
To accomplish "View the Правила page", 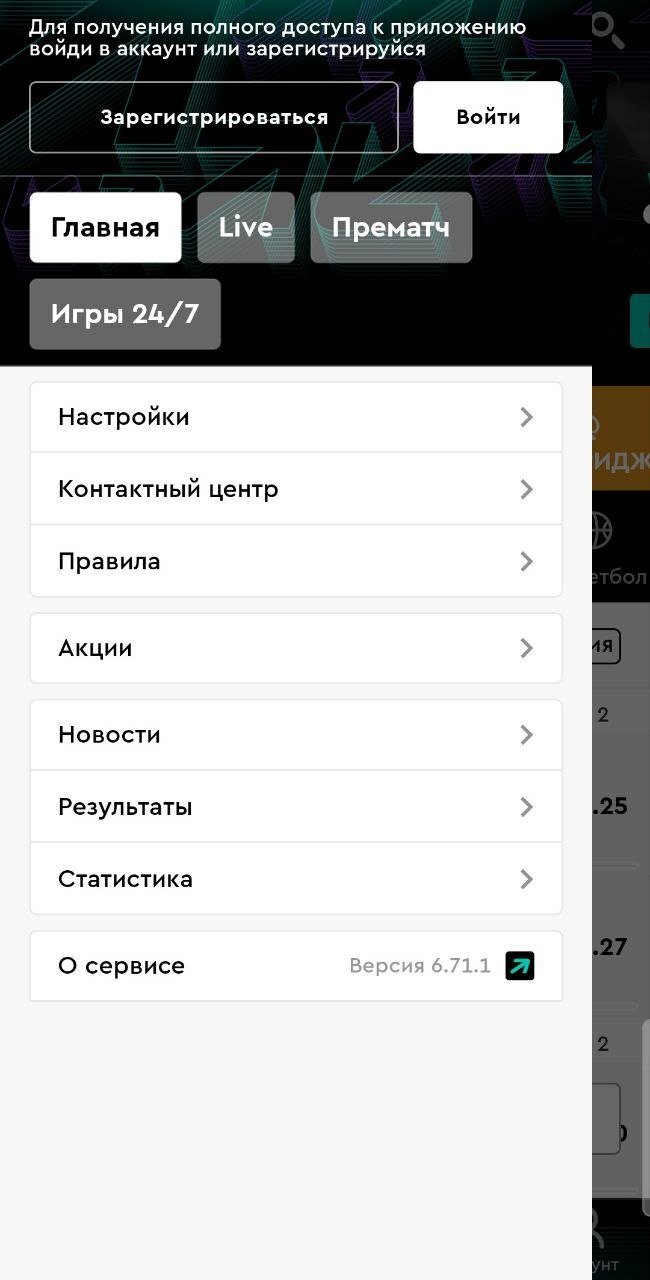I will pyautogui.click(x=296, y=561).
